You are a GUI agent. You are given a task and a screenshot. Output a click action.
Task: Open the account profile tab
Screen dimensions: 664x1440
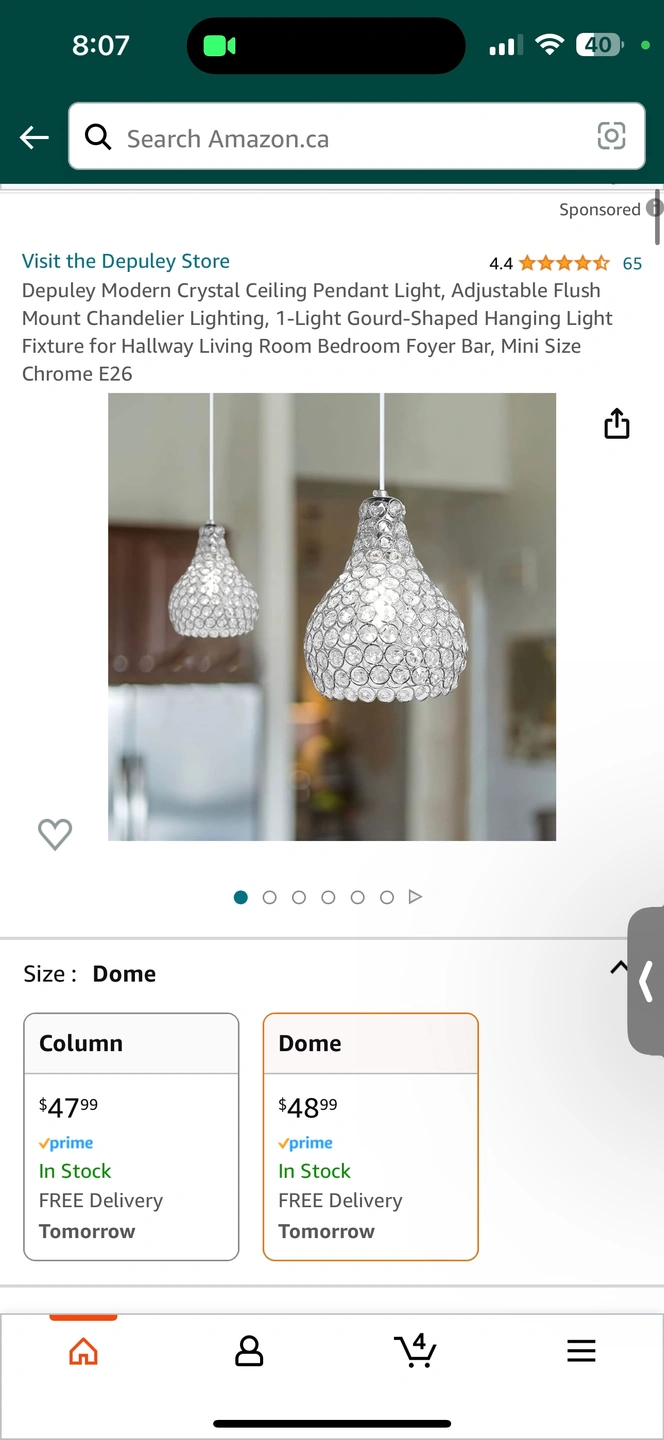tap(248, 1352)
